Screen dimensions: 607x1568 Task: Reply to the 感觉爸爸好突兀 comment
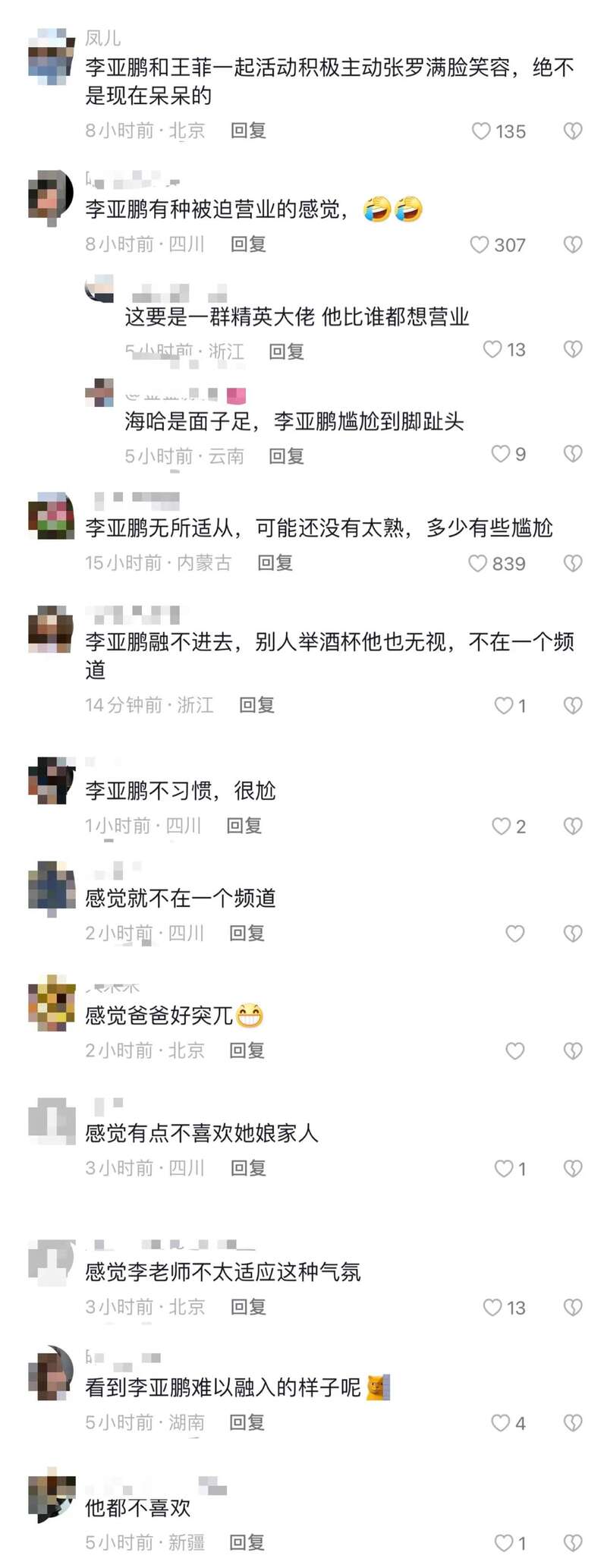(x=247, y=1050)
